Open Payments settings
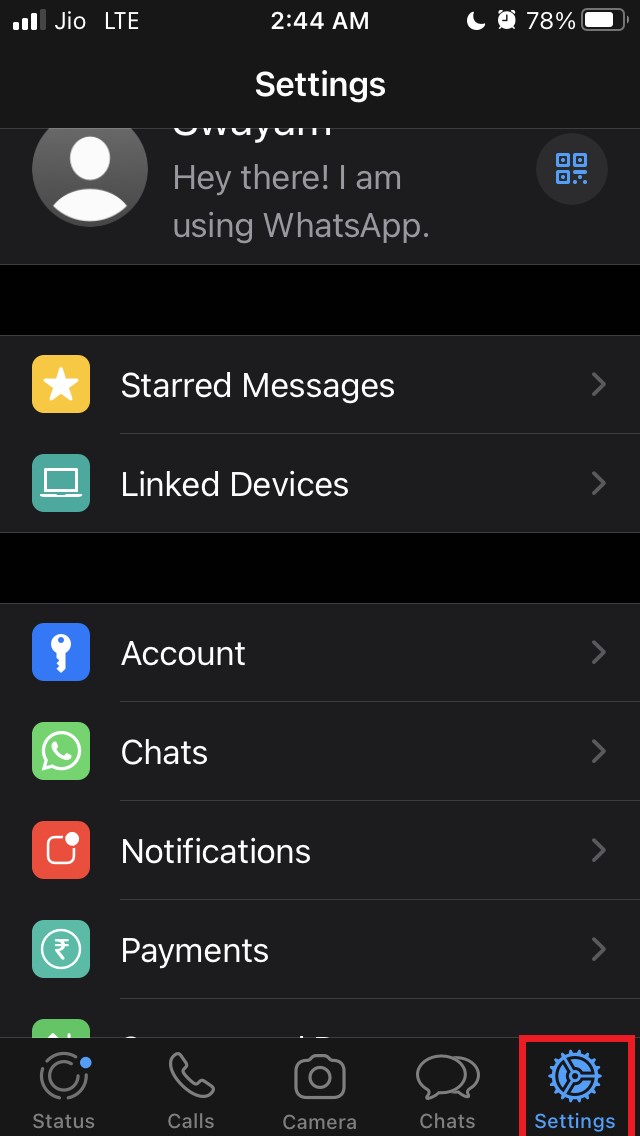This screenshot has width=640, height=1136. point(320,950)
